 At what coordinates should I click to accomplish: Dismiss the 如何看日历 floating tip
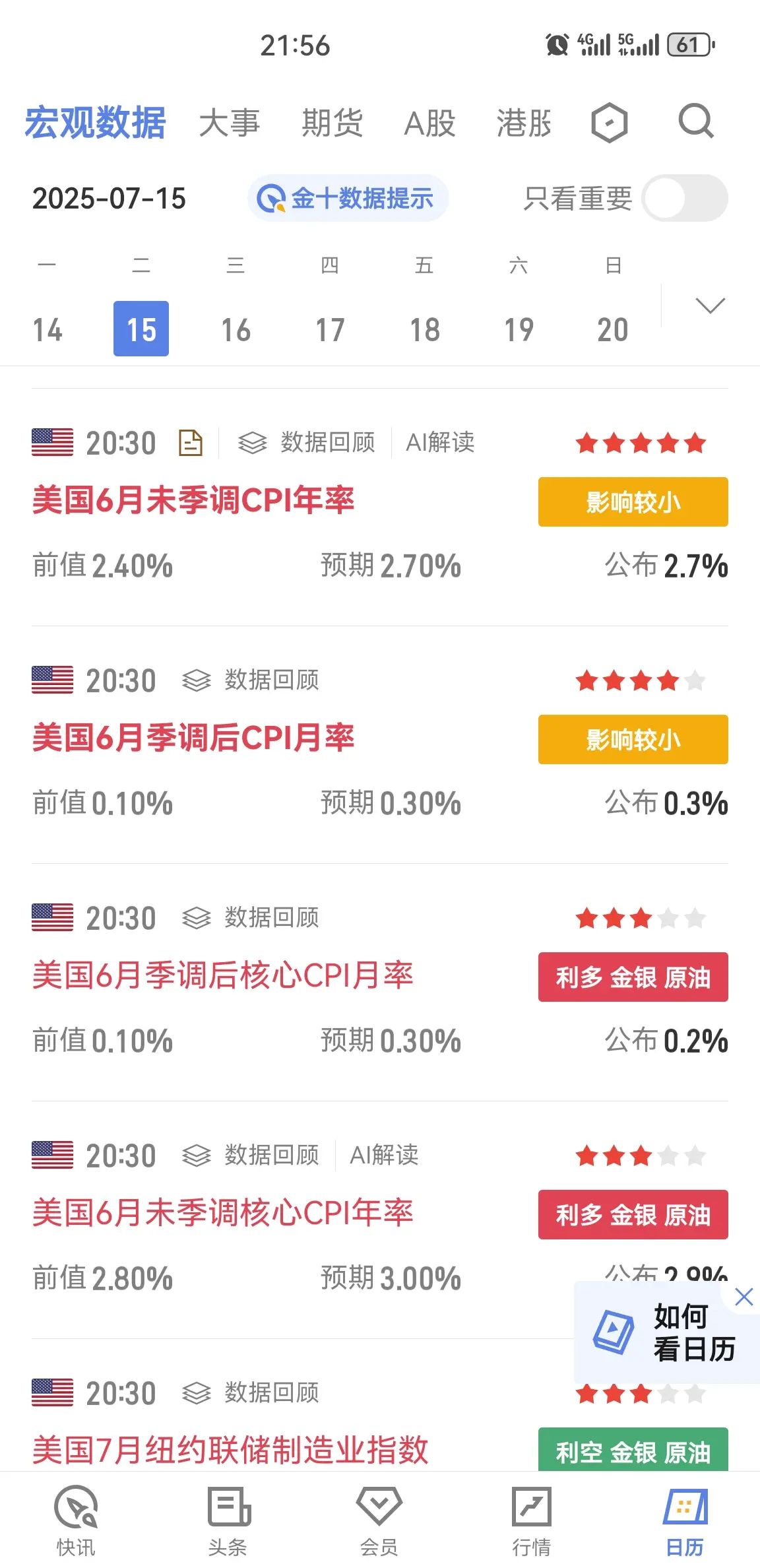(744, 1297)
